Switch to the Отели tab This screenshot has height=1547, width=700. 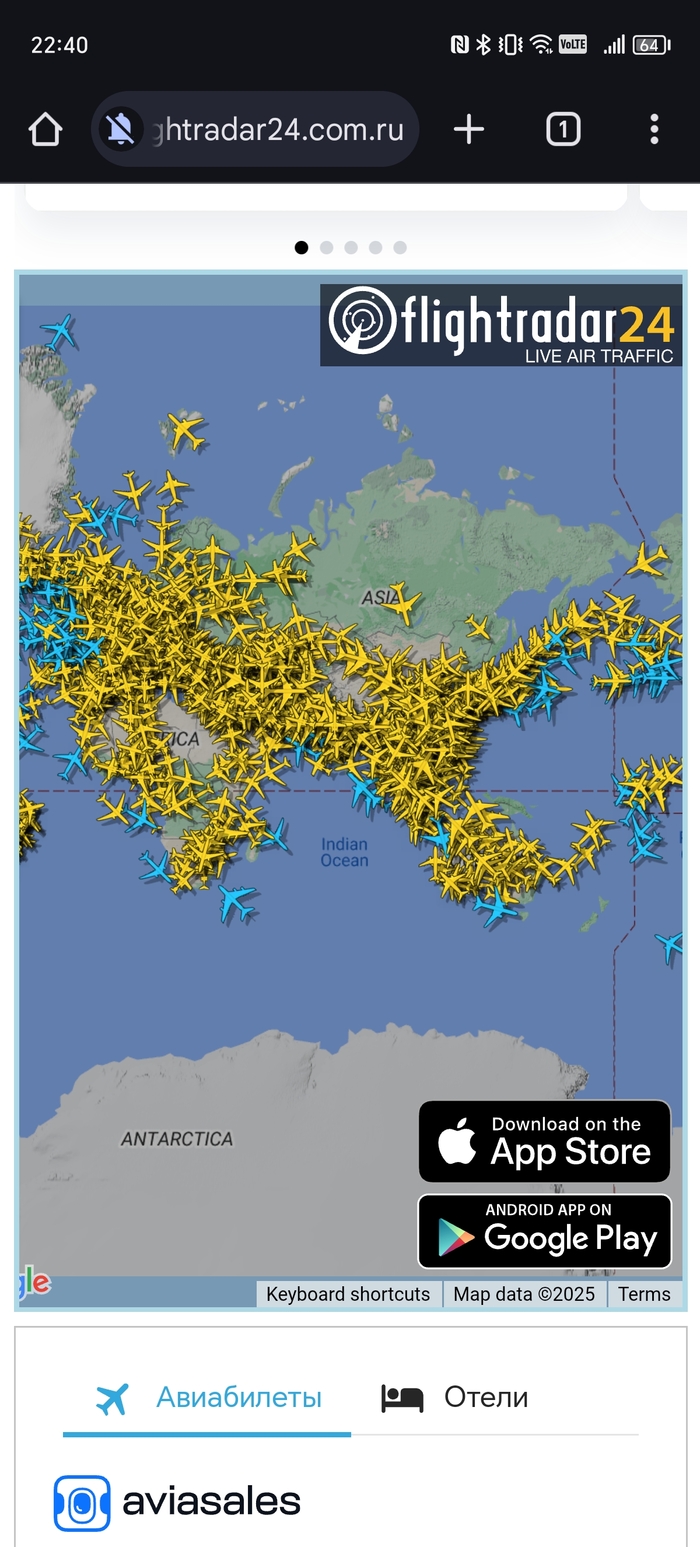(455, 1398)
